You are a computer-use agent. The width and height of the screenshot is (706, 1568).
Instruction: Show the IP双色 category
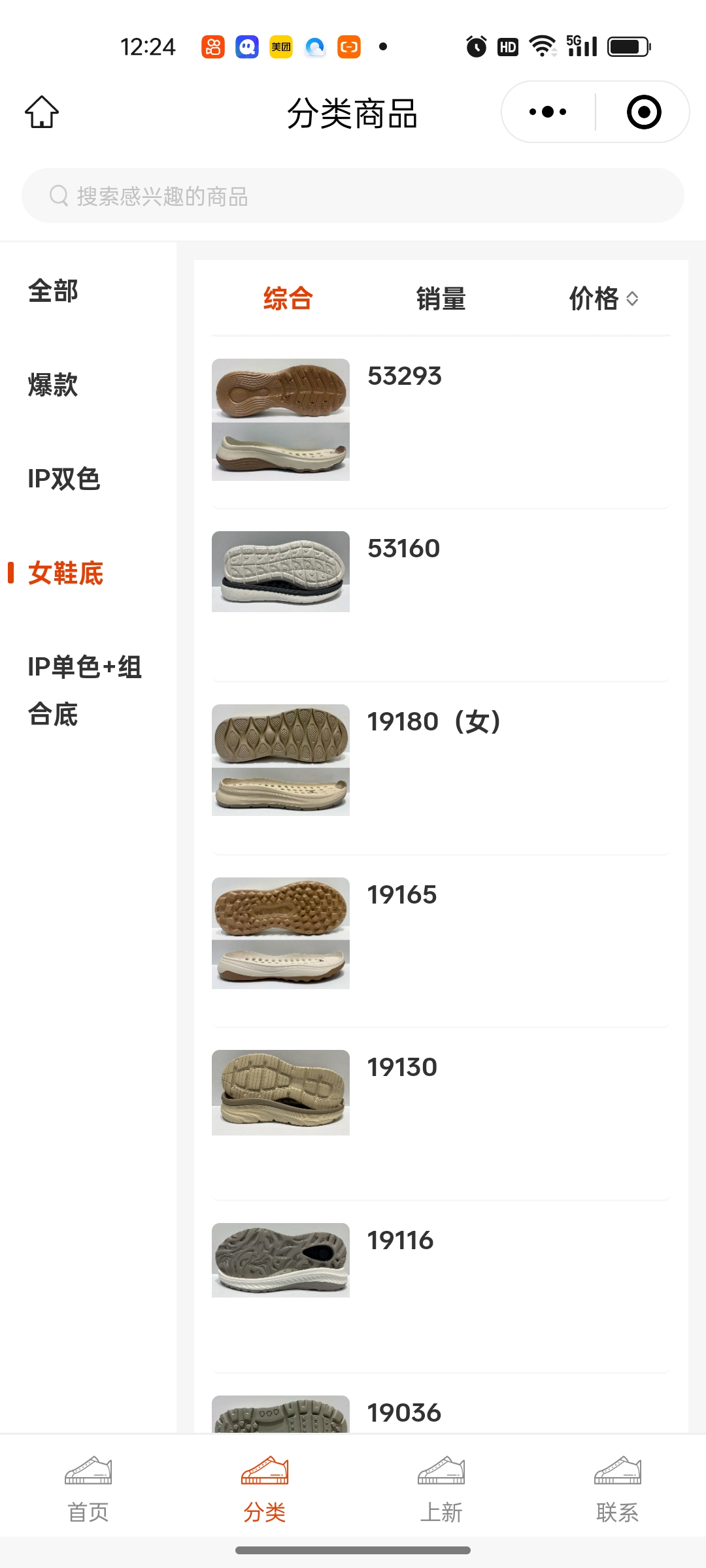click(x=63, y=479)
